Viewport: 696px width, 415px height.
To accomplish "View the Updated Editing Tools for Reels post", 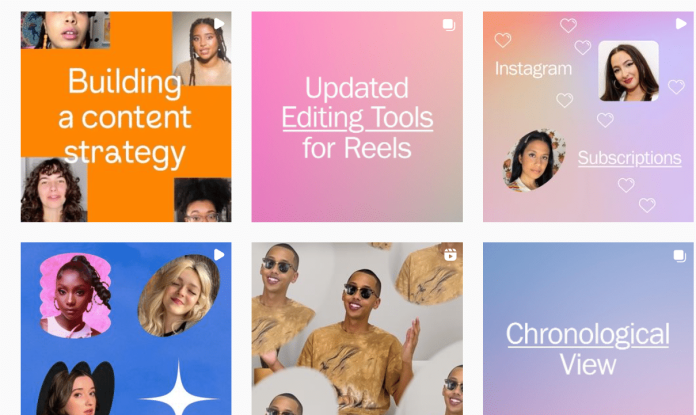I will [x=357, y=117].
